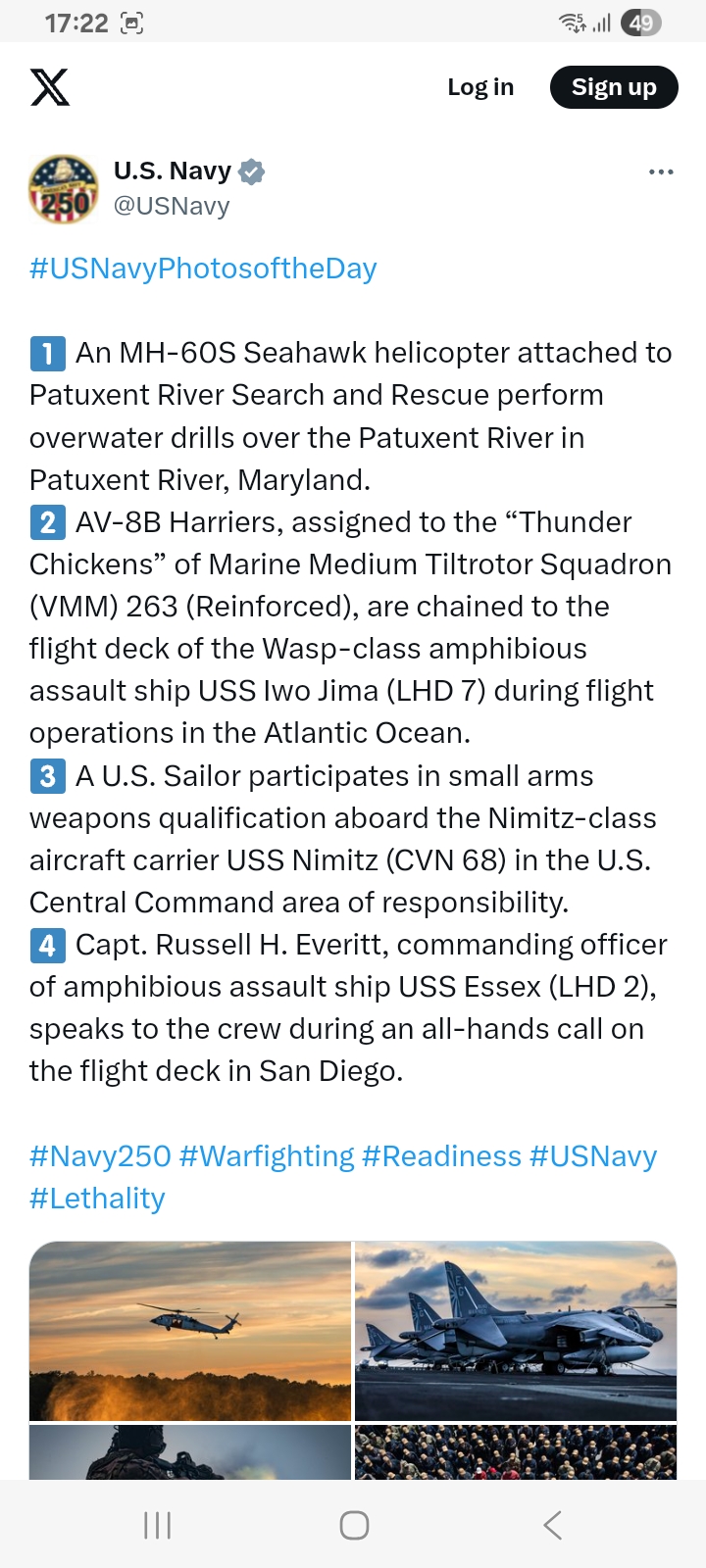Open the #Warfighting hashtag
706x1568 pixels.
(267, 1156)
